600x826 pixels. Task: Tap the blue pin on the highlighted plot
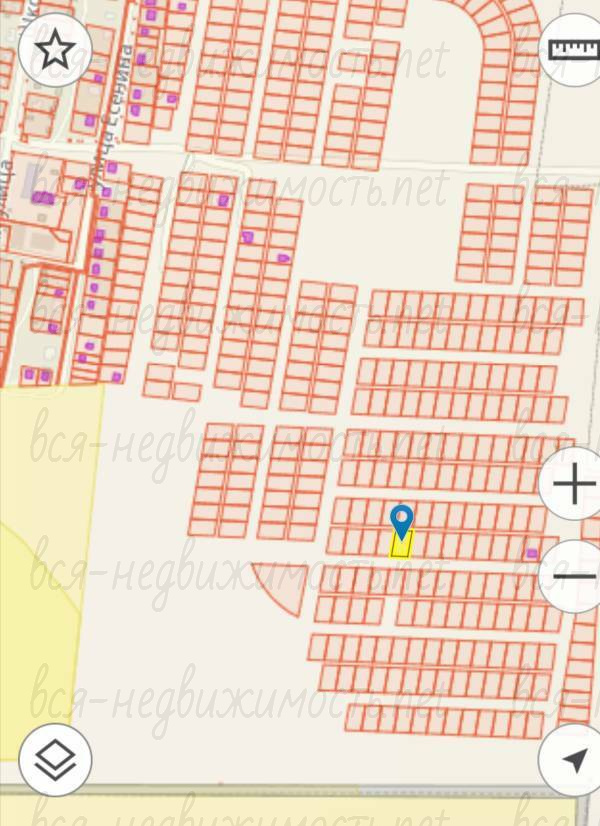[401, 521]
